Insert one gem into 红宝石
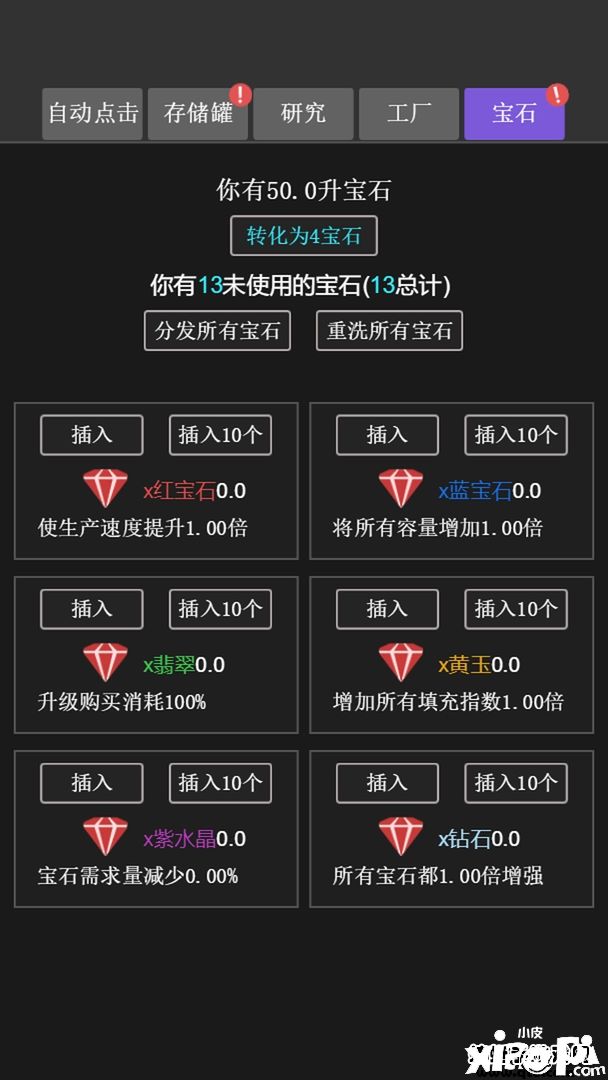The height and width of the screenshot is (1080, 608). click(91, 435)
